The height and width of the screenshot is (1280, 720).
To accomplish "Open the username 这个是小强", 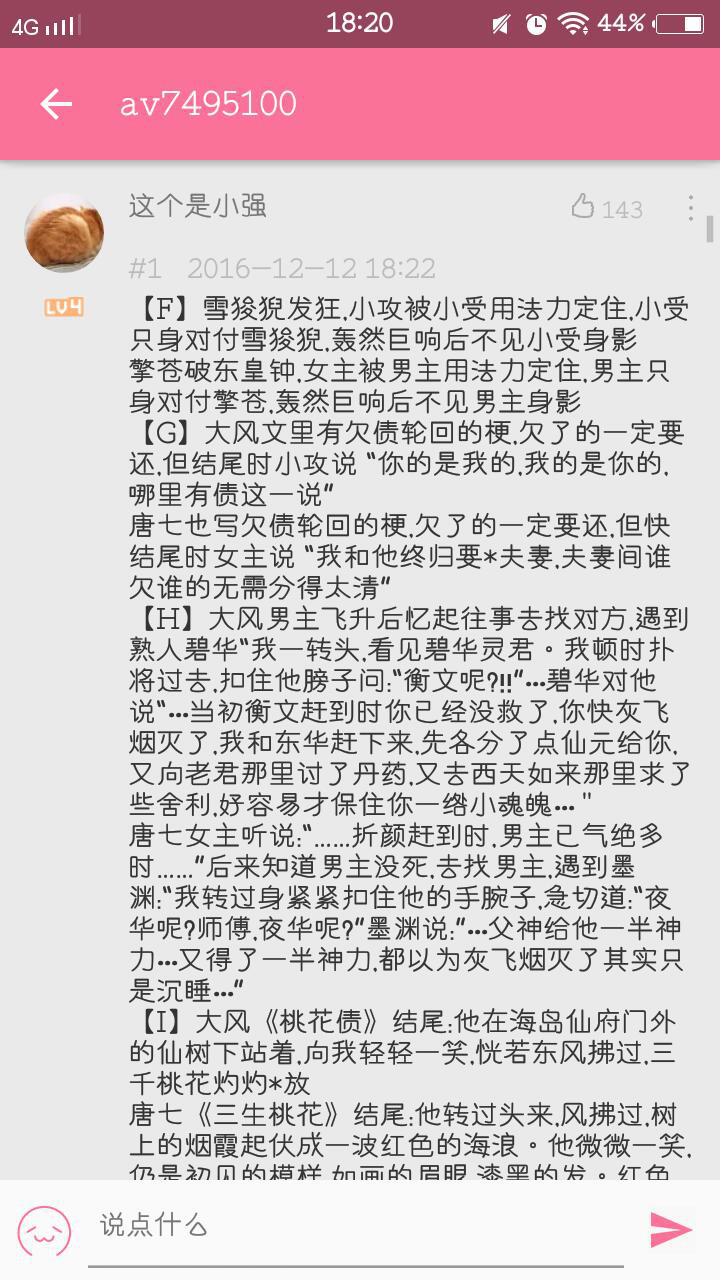I will (198, 206).
